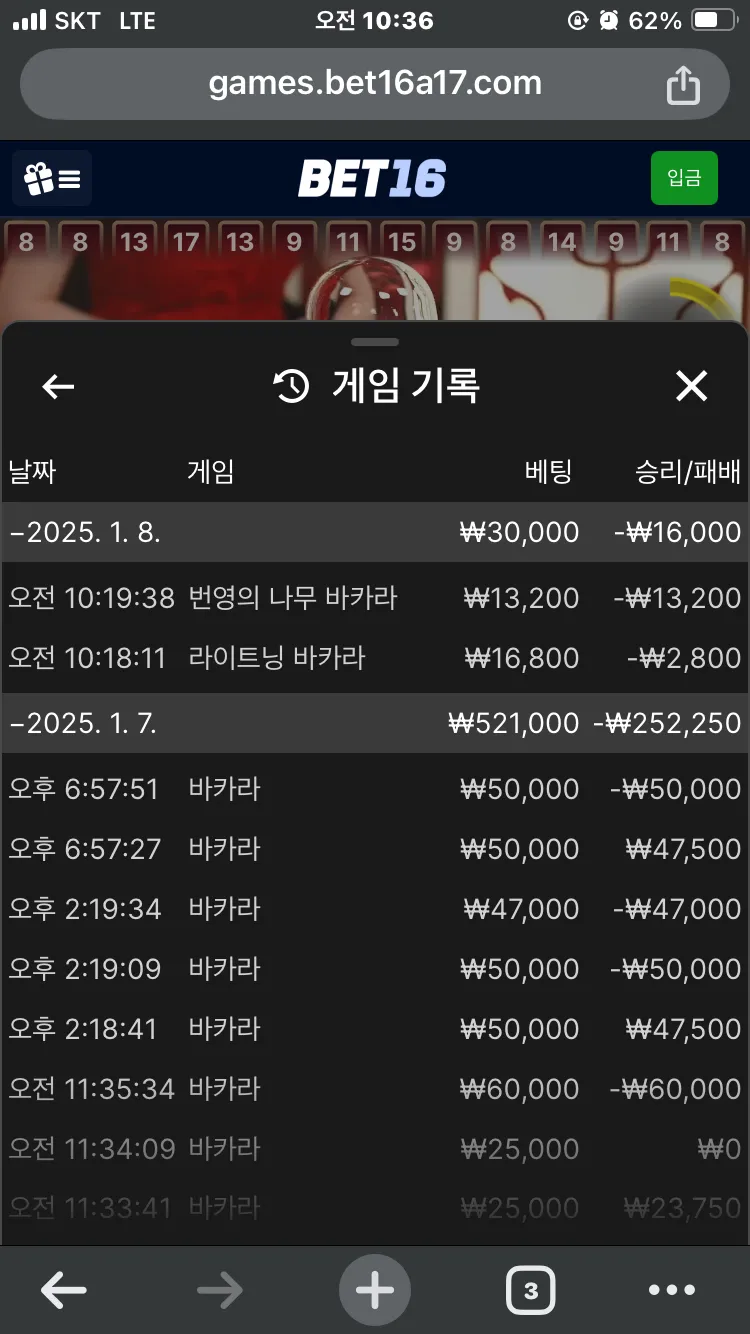Collapse the 2025. 1. 7. date group
The width and height of the screenshot is (750, 1334).
tap(85, 723)
